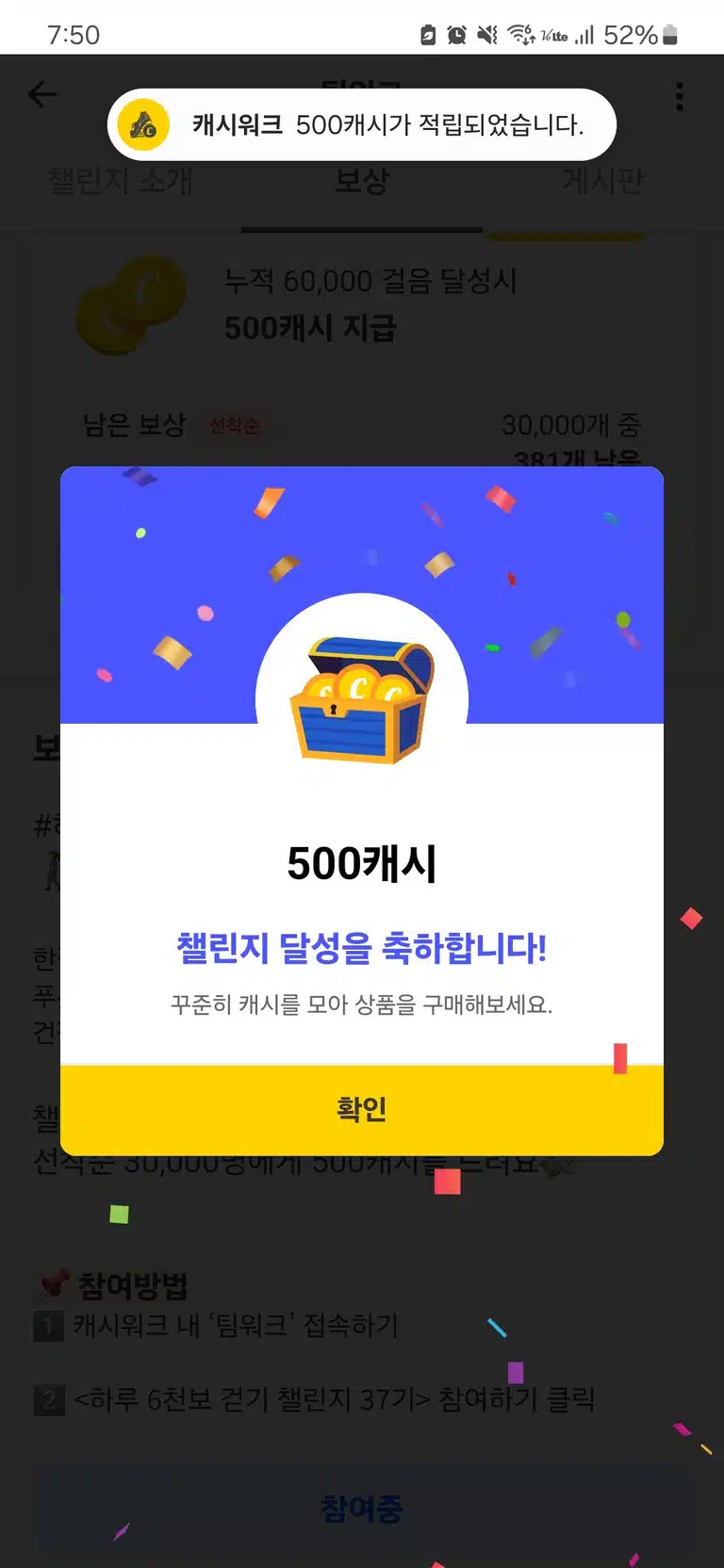Tap the 캐시워크 500캐시 earned notification toast
This screenshot has height=1568, width=724.
362,124
